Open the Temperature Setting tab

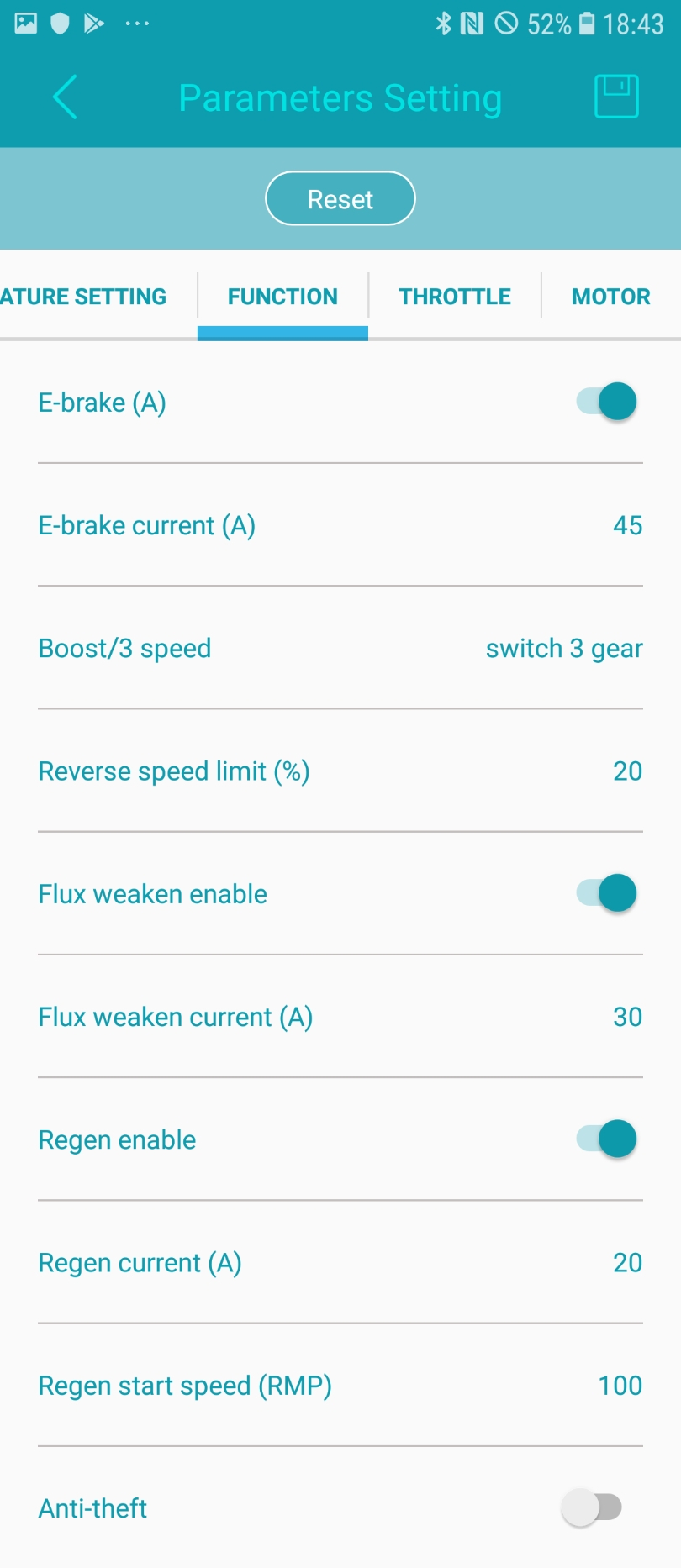click(84, 297)
